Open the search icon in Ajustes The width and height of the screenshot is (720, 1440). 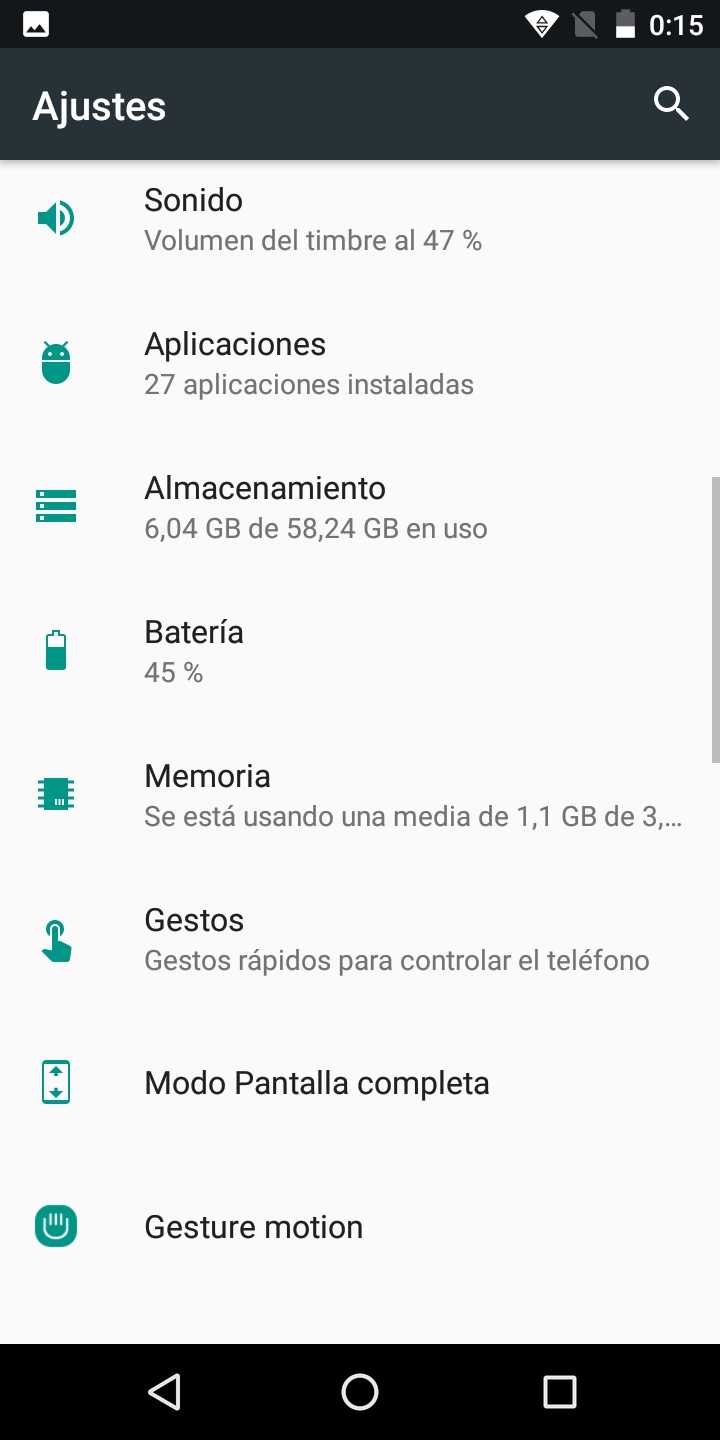[671, 104]
